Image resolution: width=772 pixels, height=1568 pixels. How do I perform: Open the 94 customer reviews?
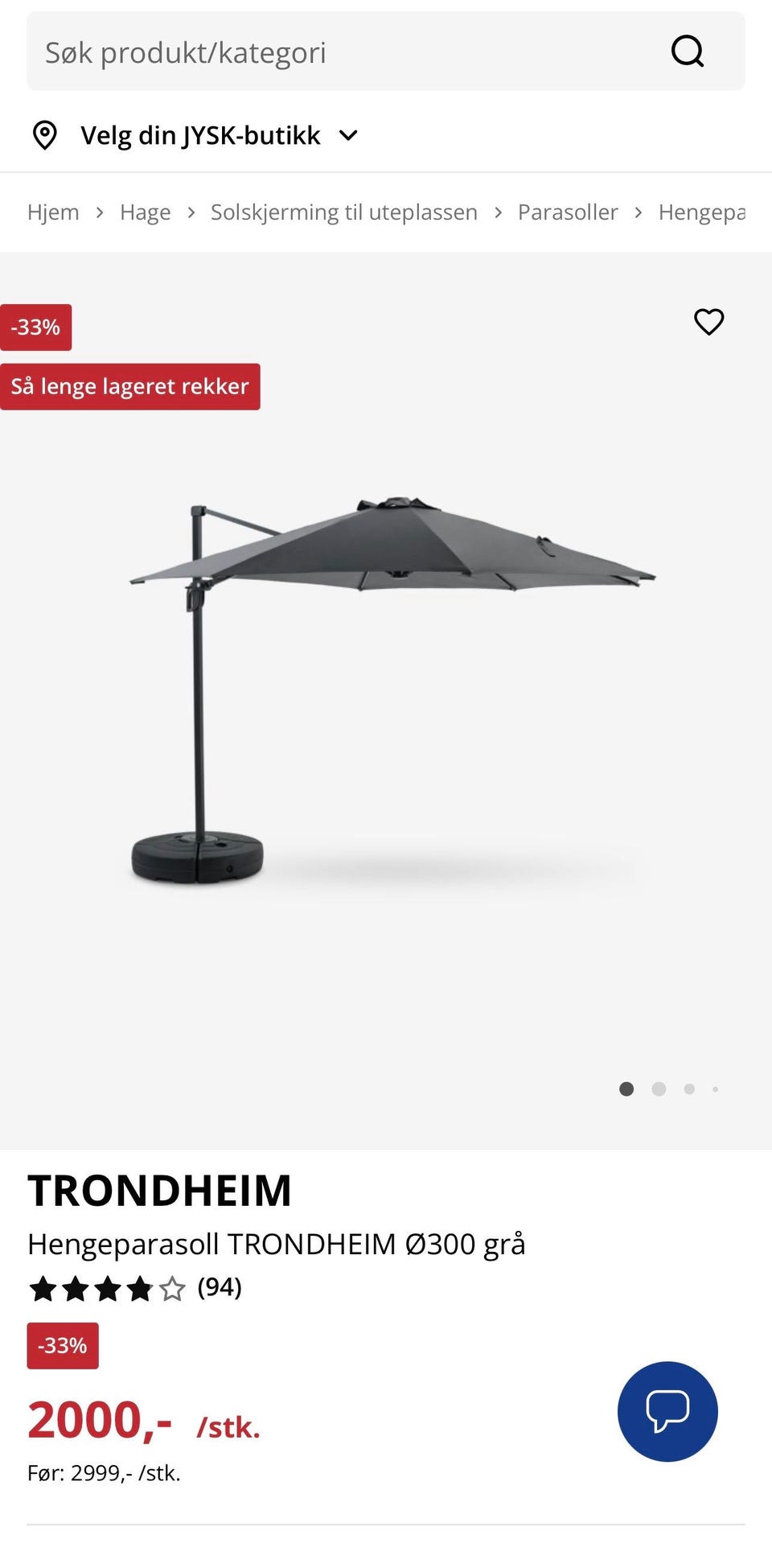pyautogui.click(x=135, y=1289)
